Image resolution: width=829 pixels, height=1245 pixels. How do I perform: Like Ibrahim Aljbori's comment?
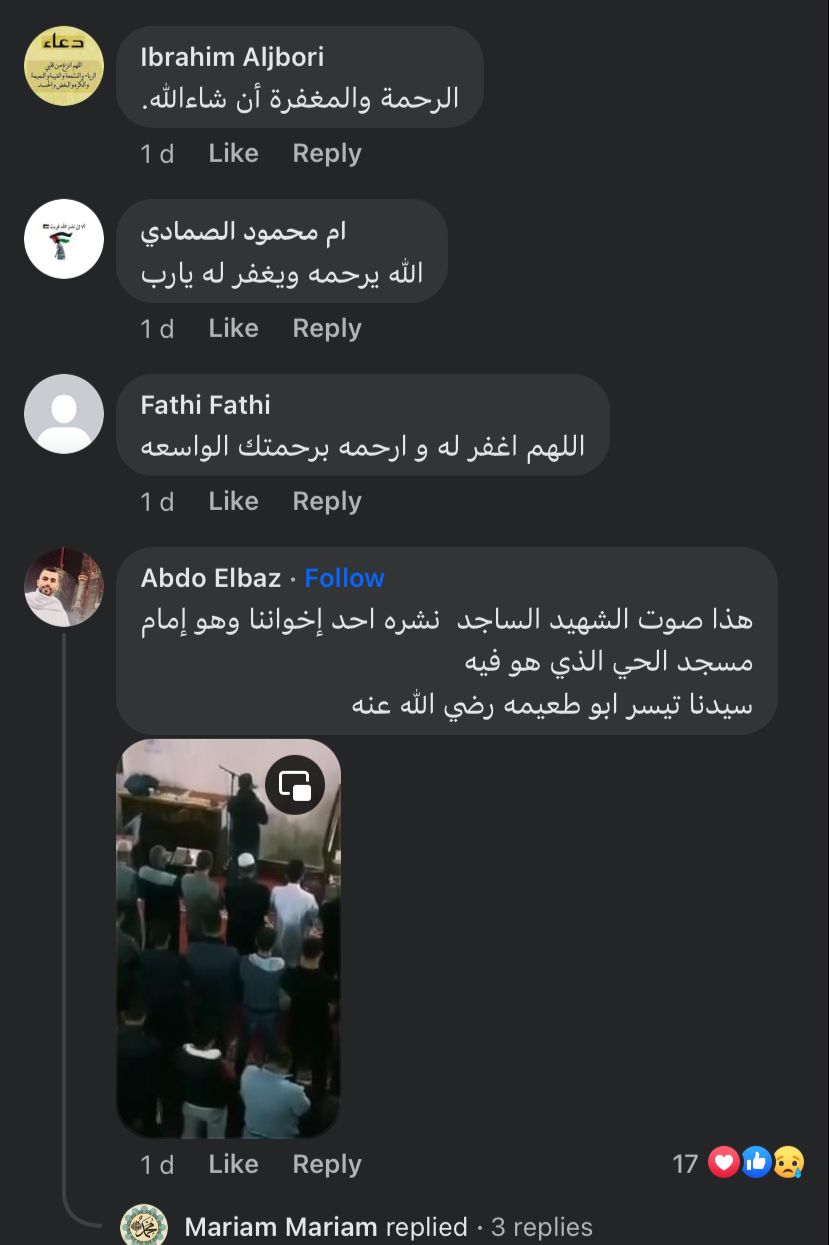[x=233, y=154]
